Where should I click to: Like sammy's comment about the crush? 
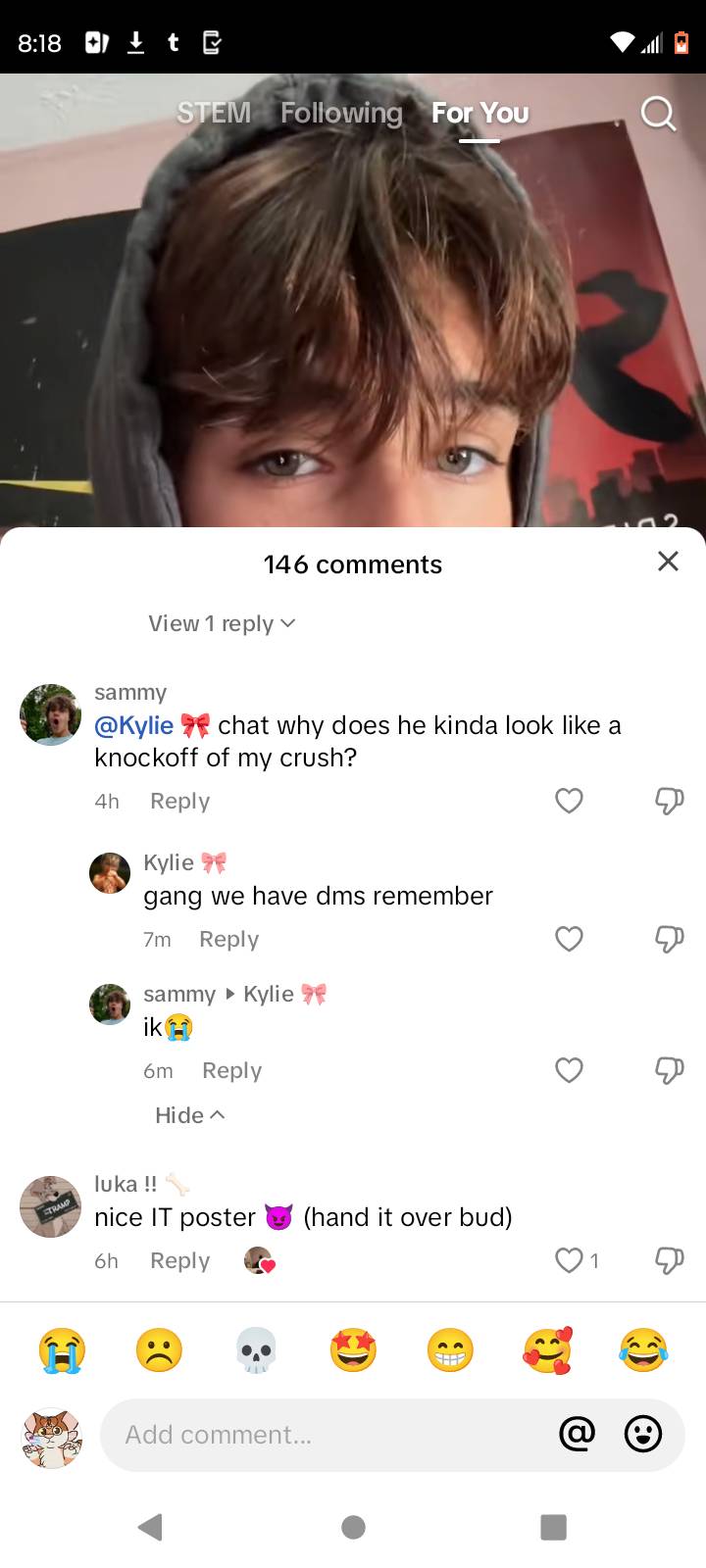[x=569, y=801]
